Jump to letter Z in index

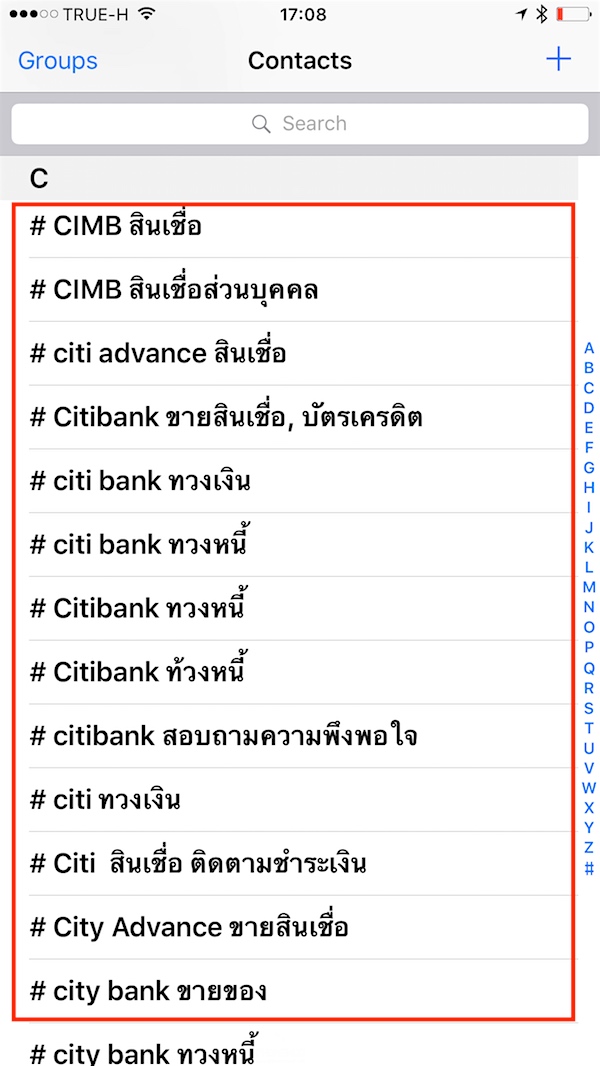pos(589,847)
